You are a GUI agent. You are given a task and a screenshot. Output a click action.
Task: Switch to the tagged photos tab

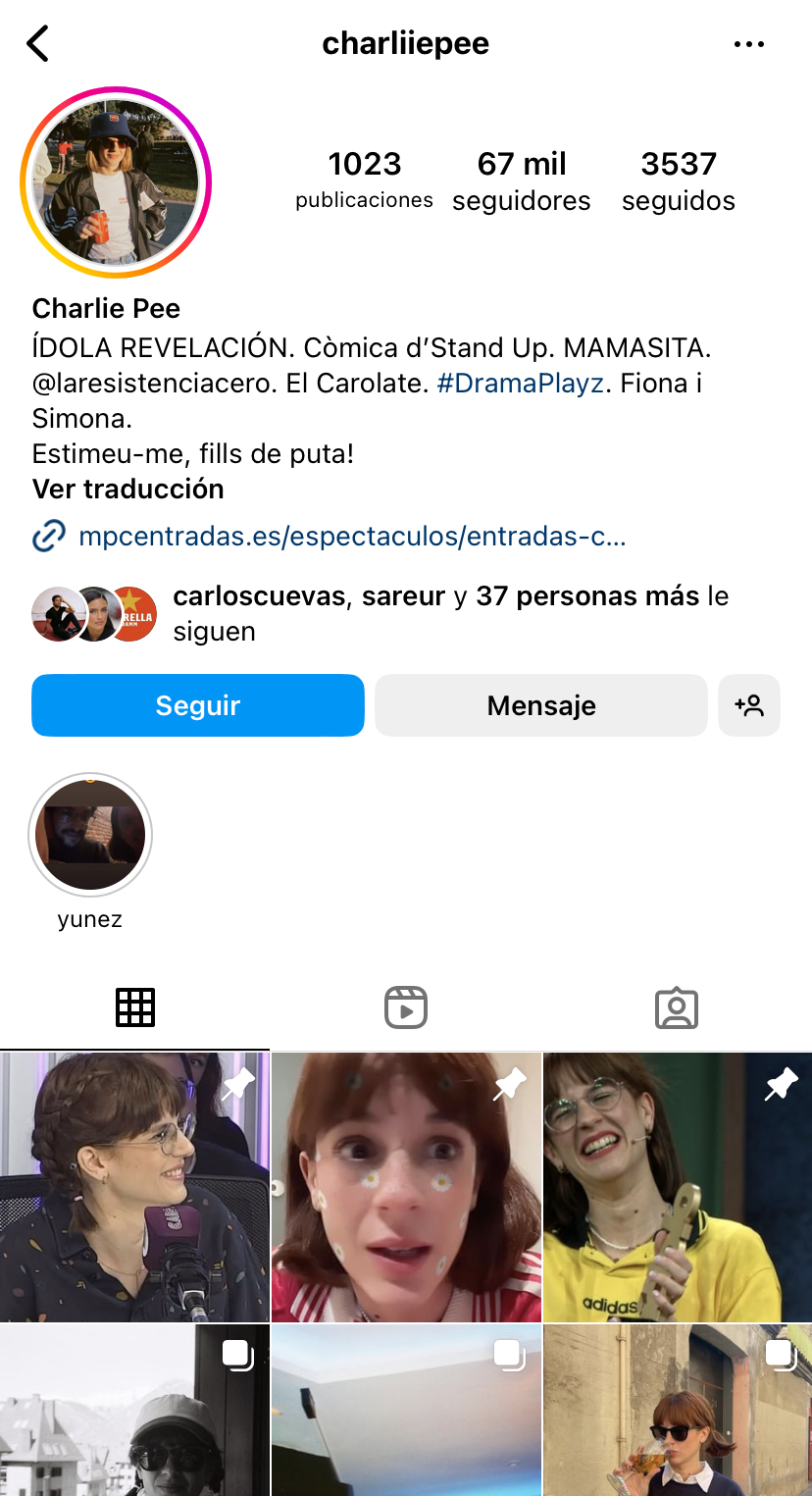[677, 1007]
